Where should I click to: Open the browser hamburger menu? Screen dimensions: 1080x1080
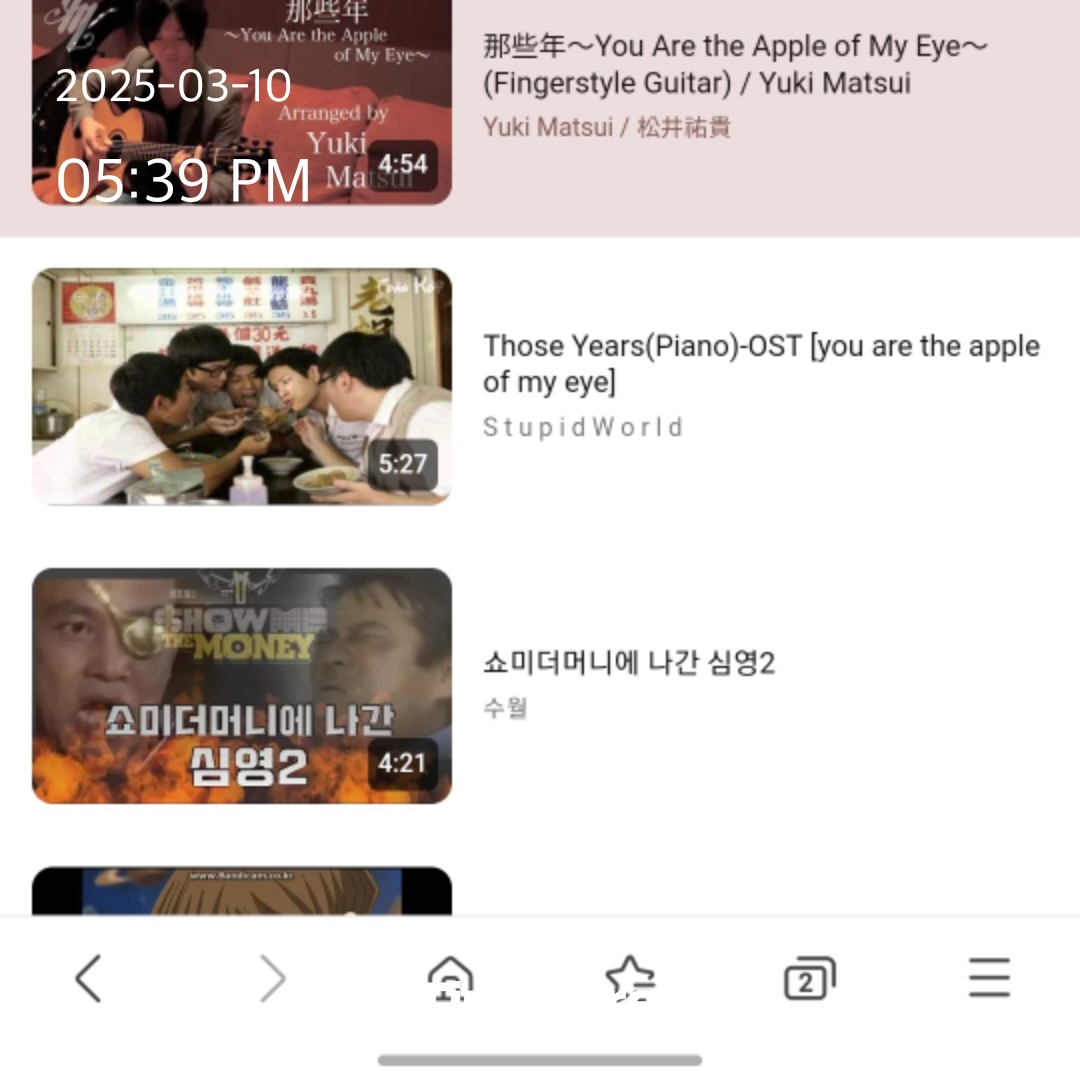[989, 978]
